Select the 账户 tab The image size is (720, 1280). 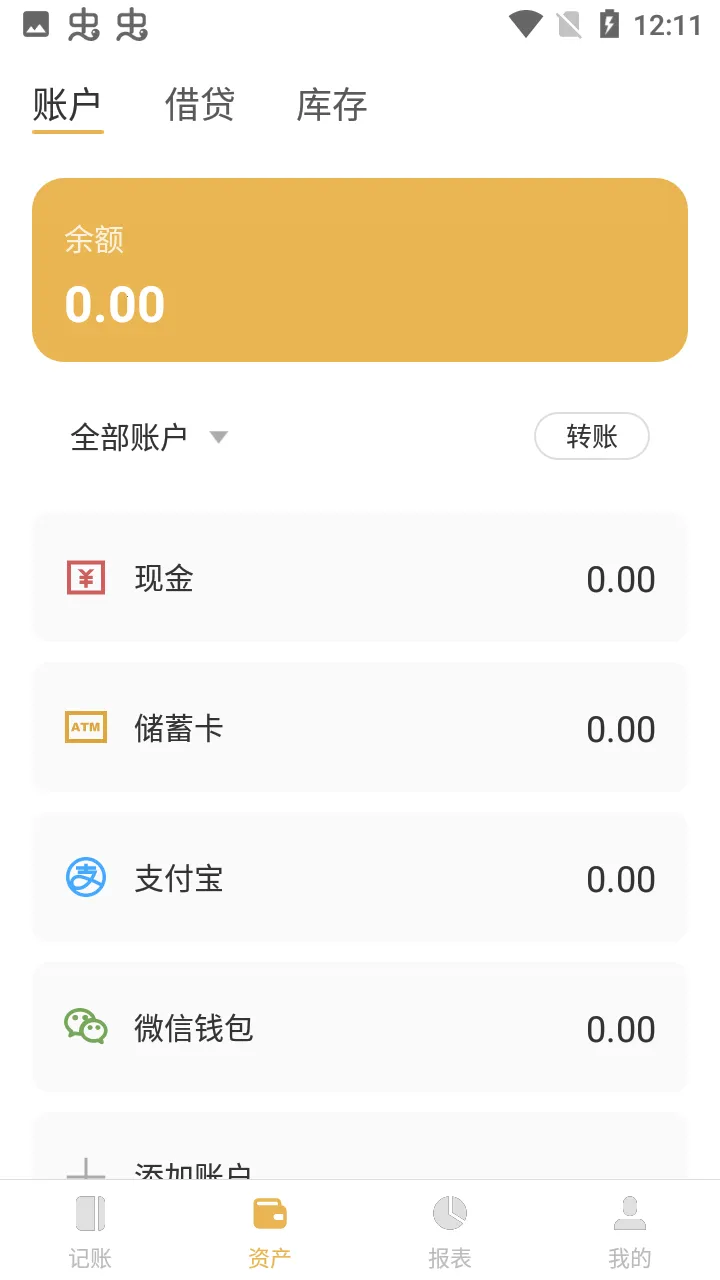click(67, 104)
